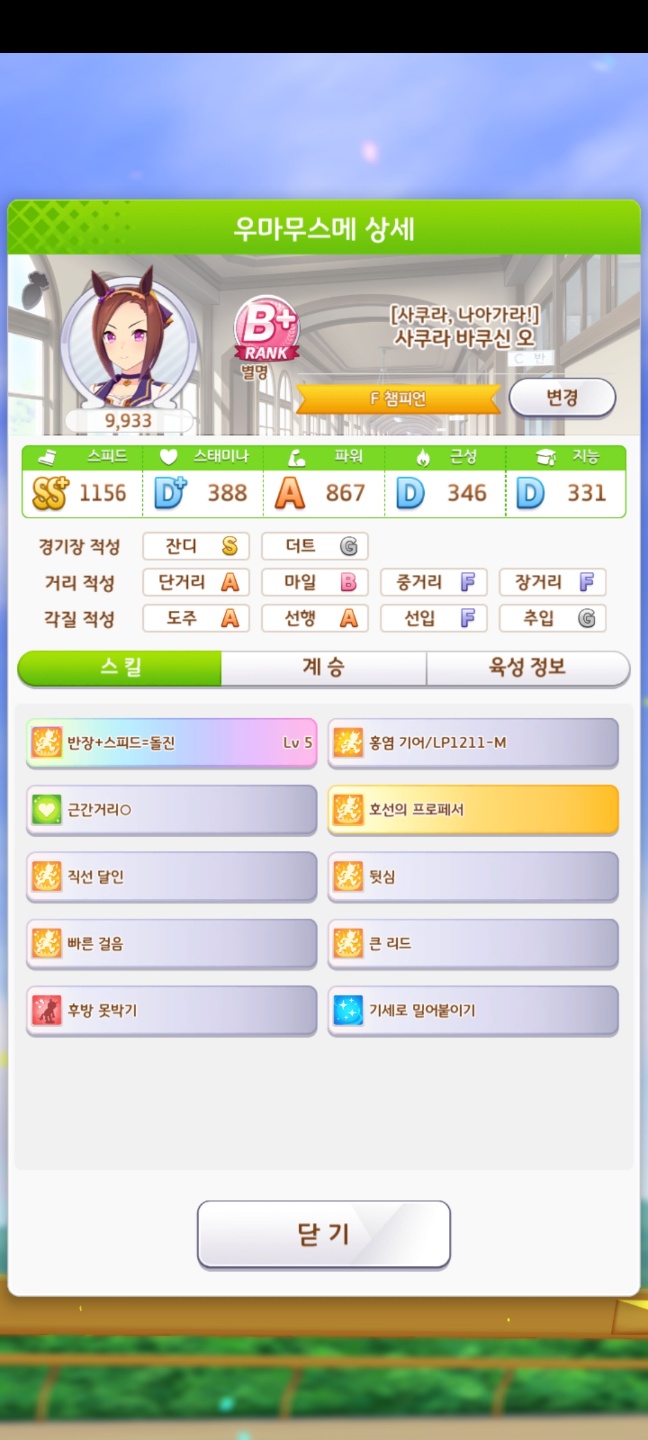Image resolution: width=648 pixels, height=1440 pixels.
Task: Open the 큰 리드 skill
Action: tap(473, 943)
